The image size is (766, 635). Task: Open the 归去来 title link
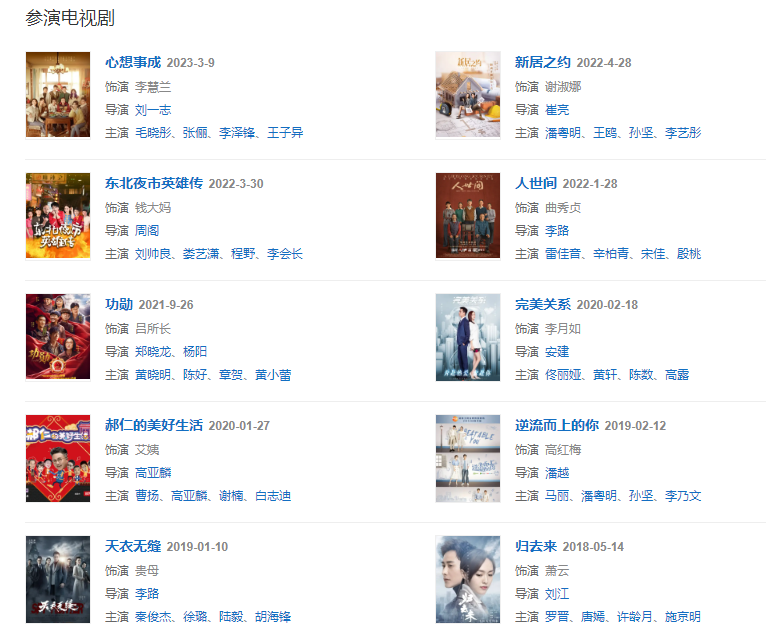pos(535,546)
